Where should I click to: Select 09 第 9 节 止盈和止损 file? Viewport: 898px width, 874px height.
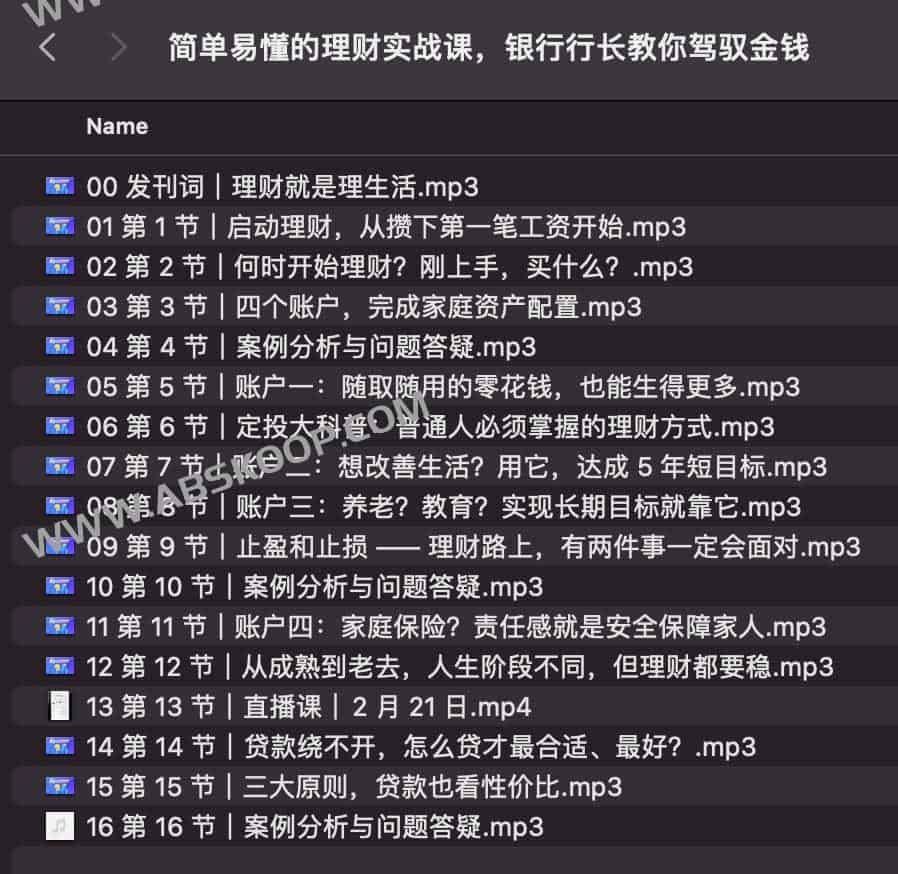click(473, 547)
